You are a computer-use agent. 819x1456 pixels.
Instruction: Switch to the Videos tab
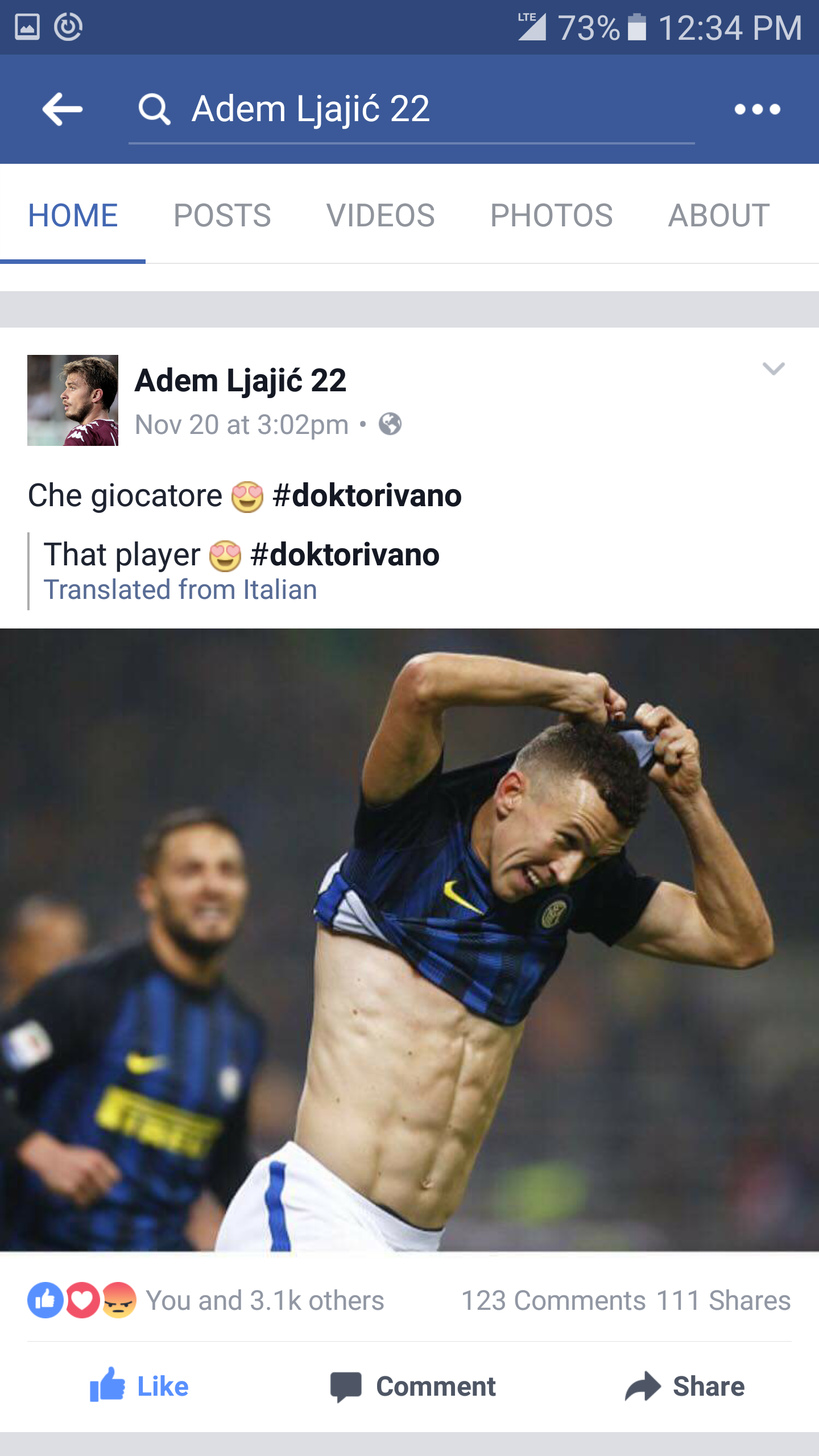click(380, 216)
